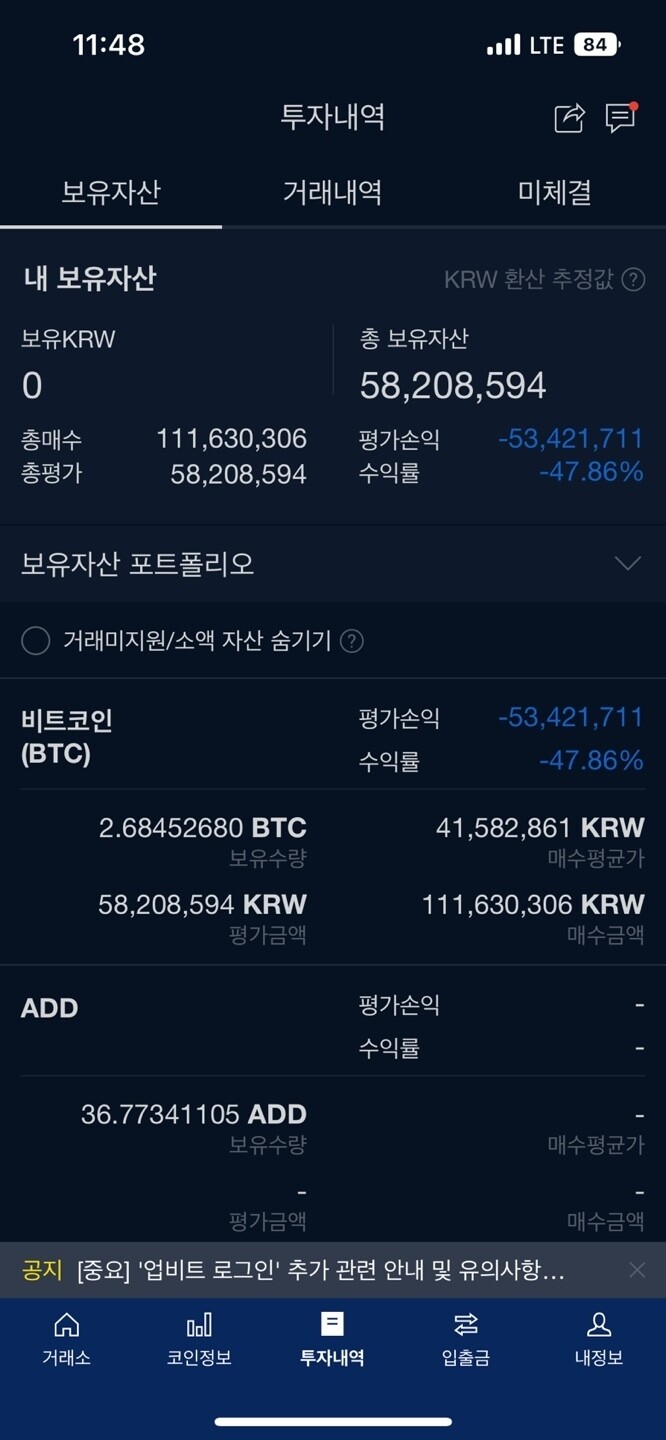Image resolution: width=666 pixels, height=1440 pixels.
Task: Dismiss the 공지 banner
Action: [637, 1270]
